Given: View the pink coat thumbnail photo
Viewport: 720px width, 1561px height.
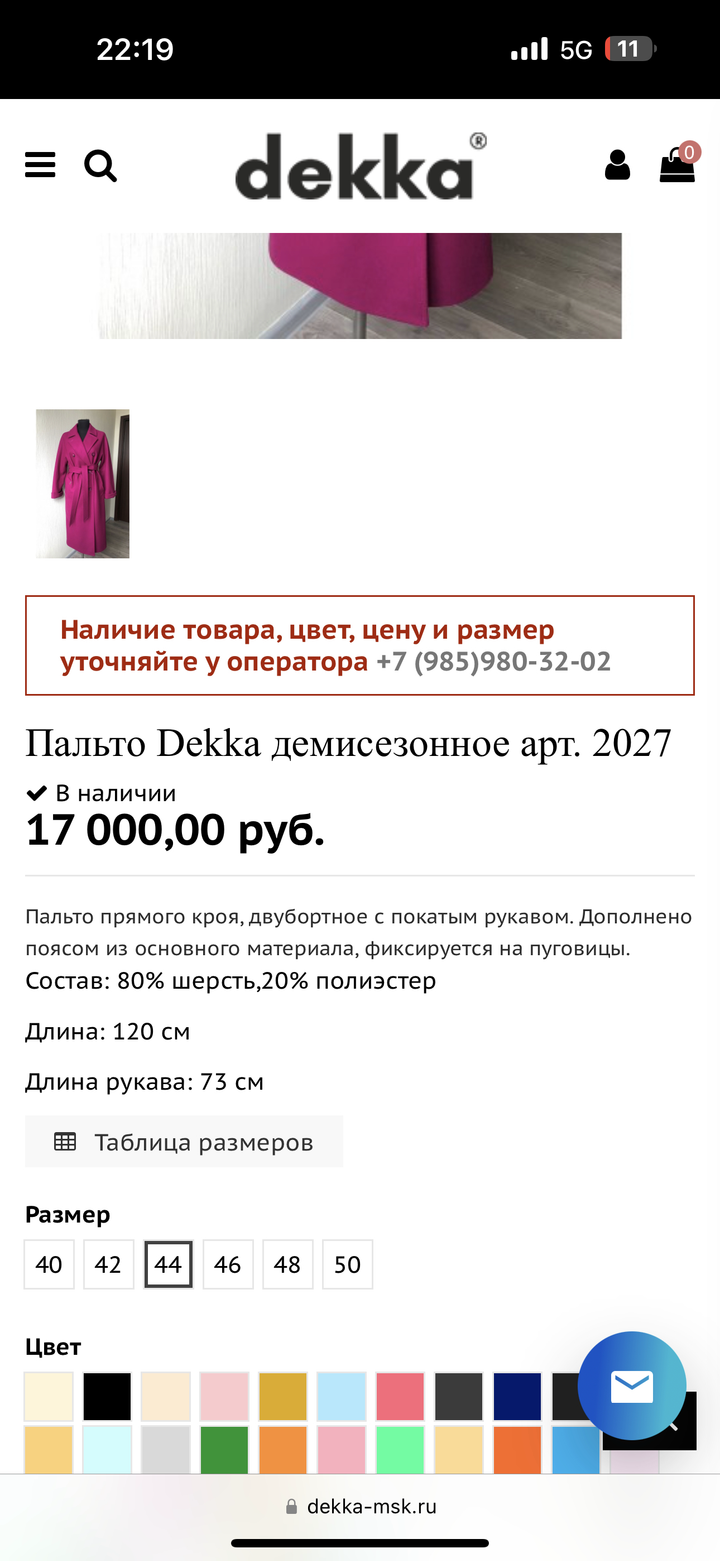Looking at the screenshot, I should click(82, 484).
